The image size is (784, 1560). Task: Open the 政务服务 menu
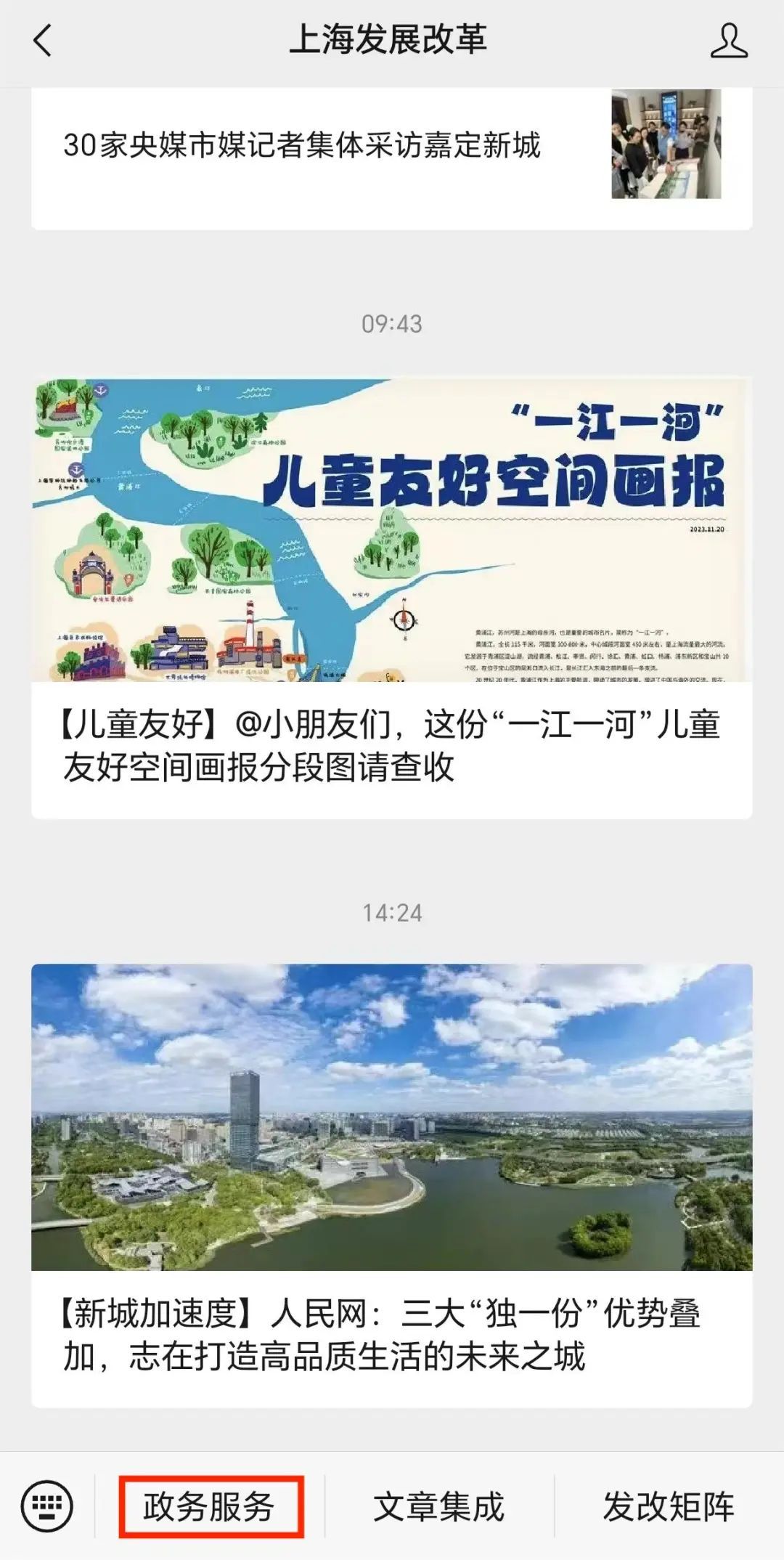[210, 1506]
